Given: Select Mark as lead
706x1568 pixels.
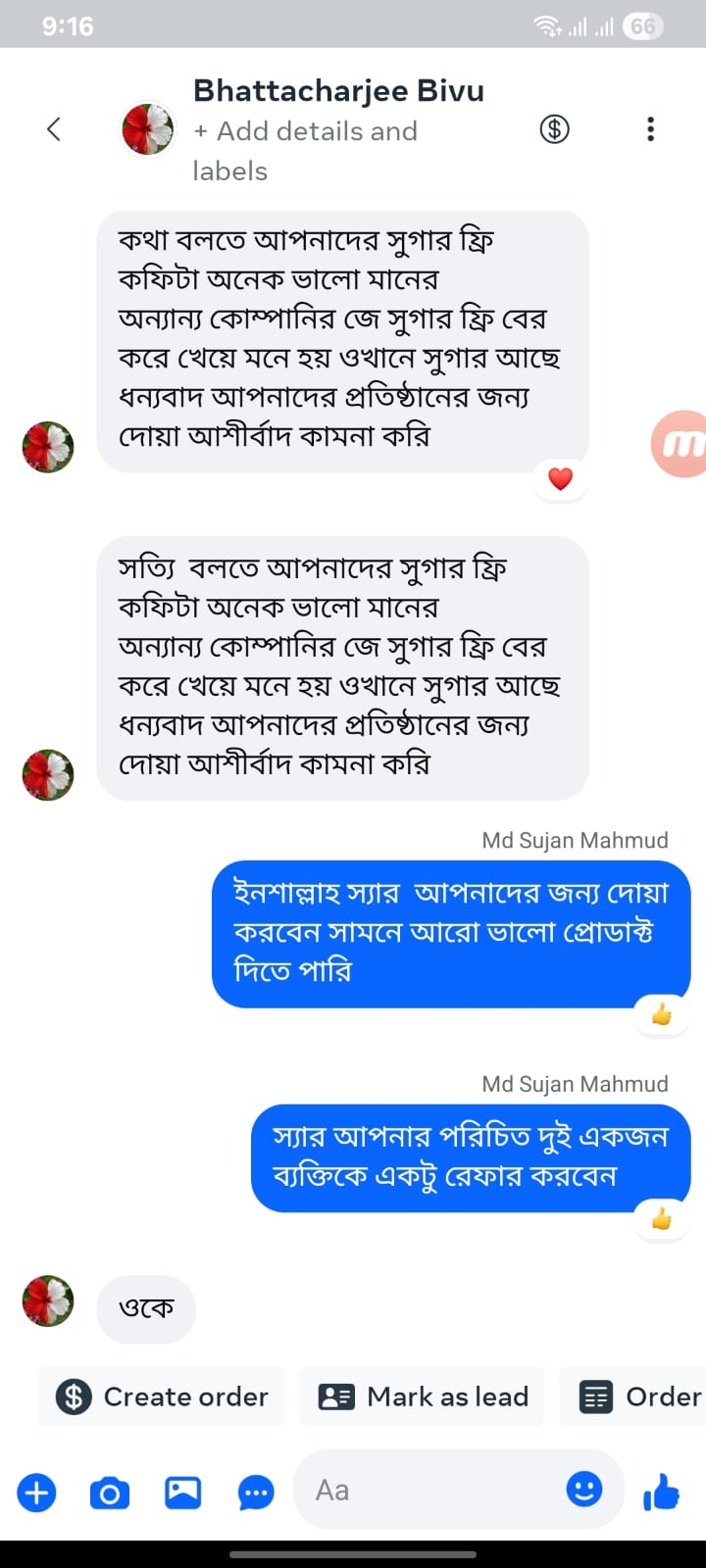Looking at the screenshot, I should coord(423,1396).
